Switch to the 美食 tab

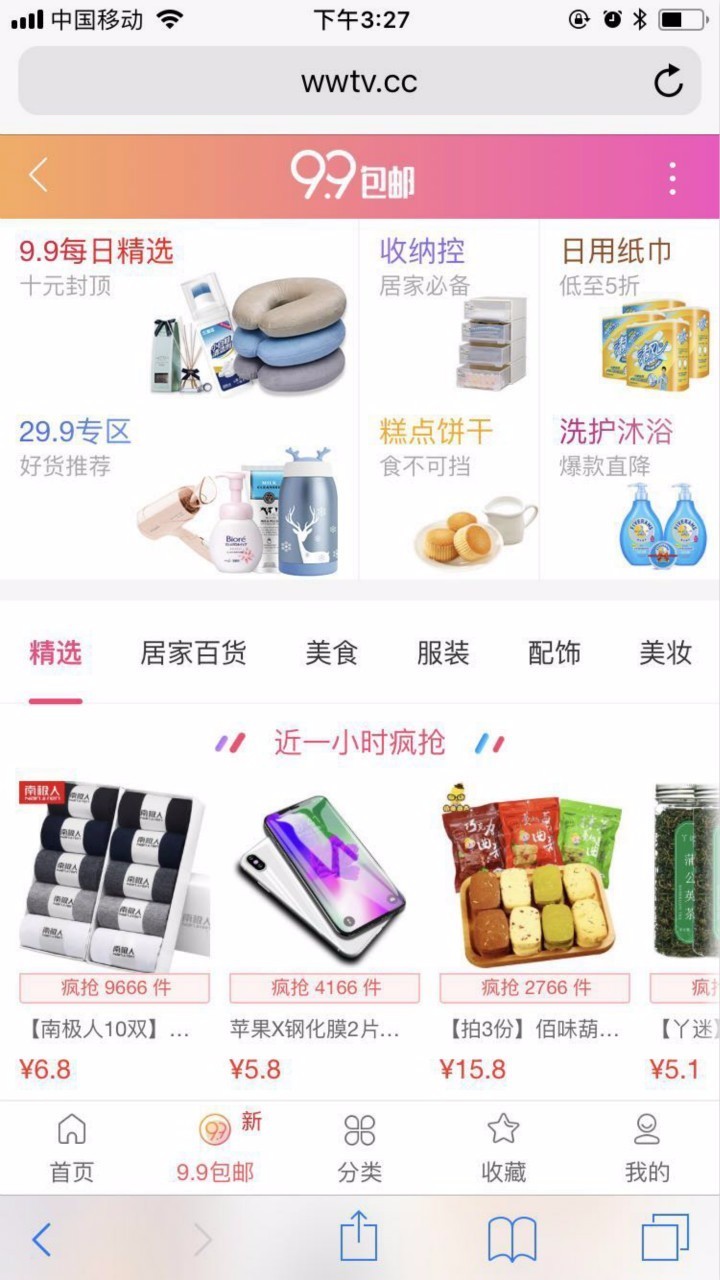point(332,654)
